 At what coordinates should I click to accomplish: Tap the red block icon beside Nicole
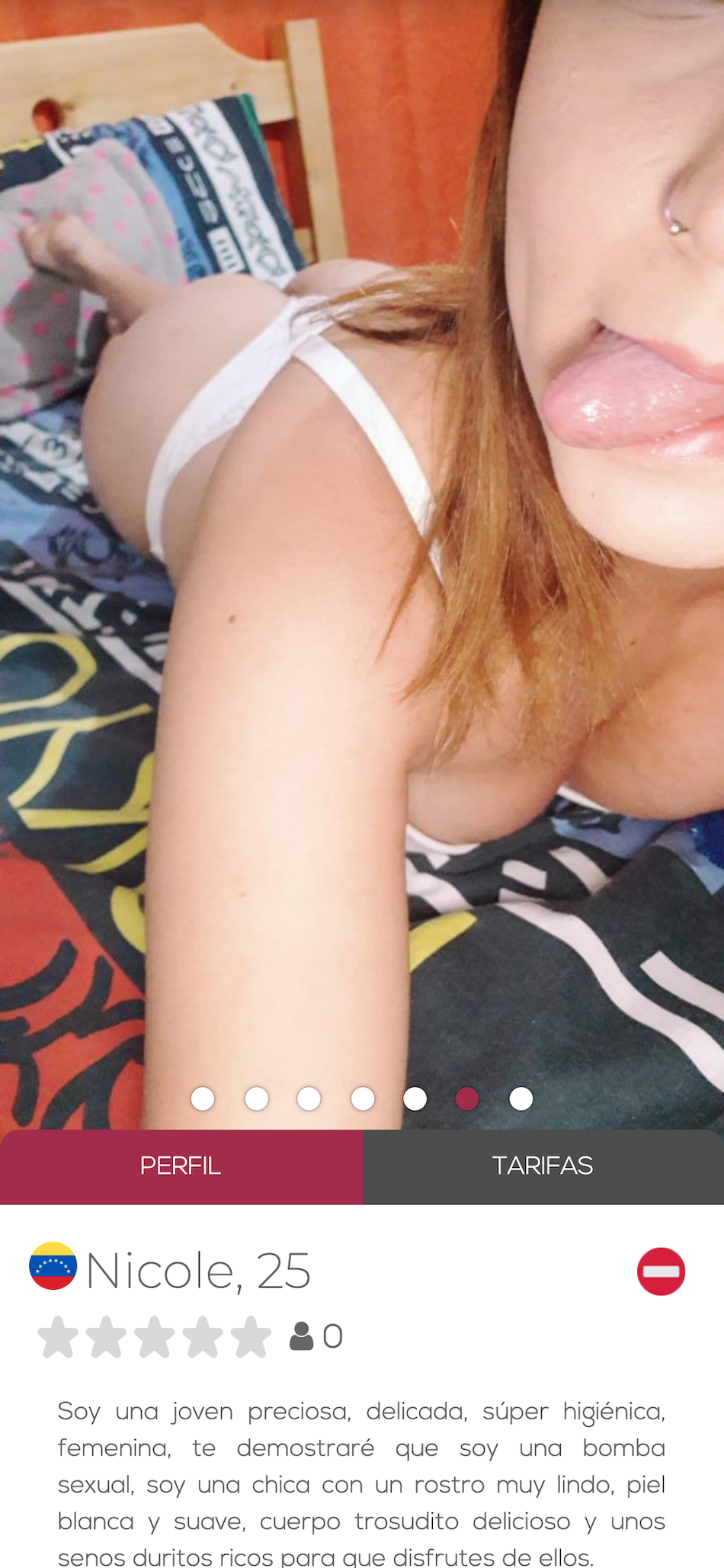[x=661, y=1271]
